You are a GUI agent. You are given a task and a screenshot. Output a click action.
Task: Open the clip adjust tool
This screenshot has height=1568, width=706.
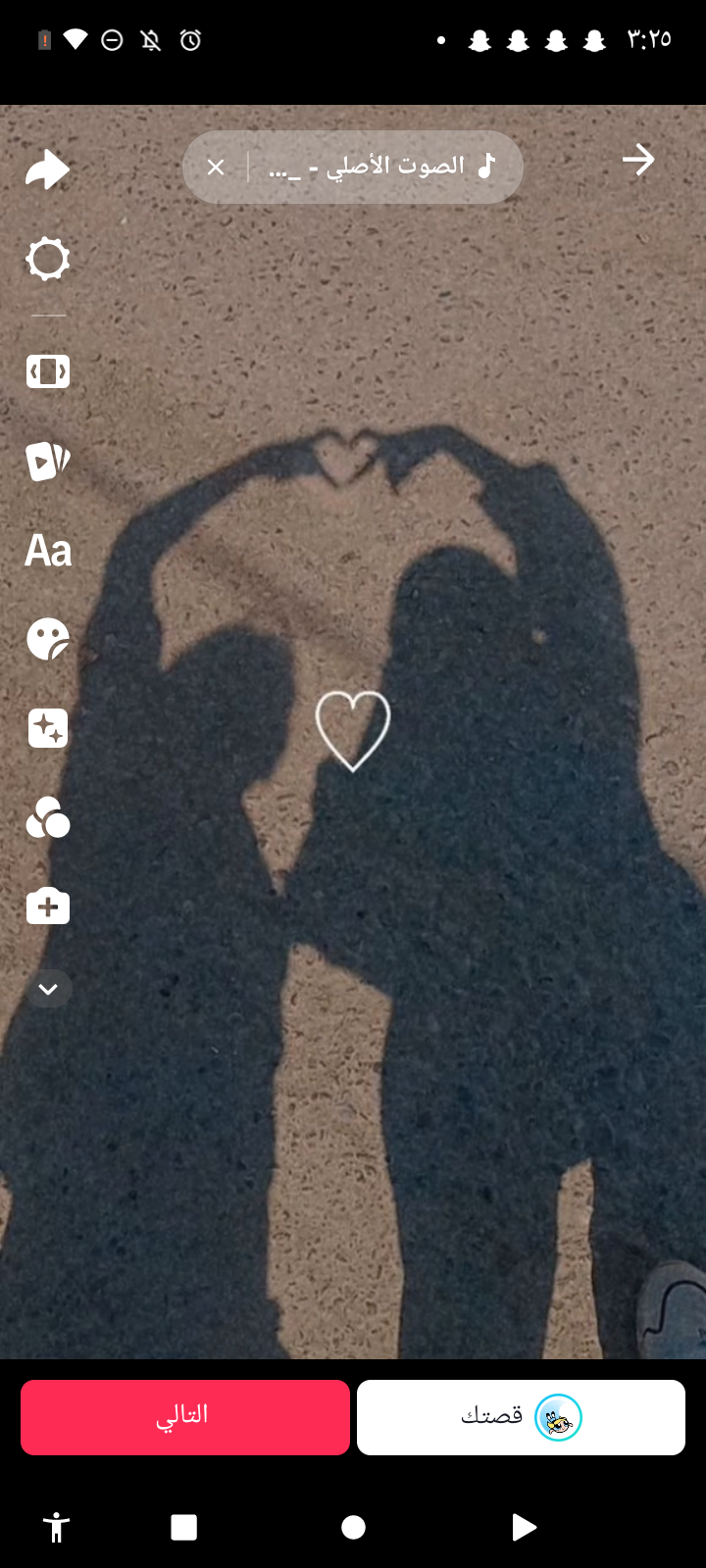[47, 371]
